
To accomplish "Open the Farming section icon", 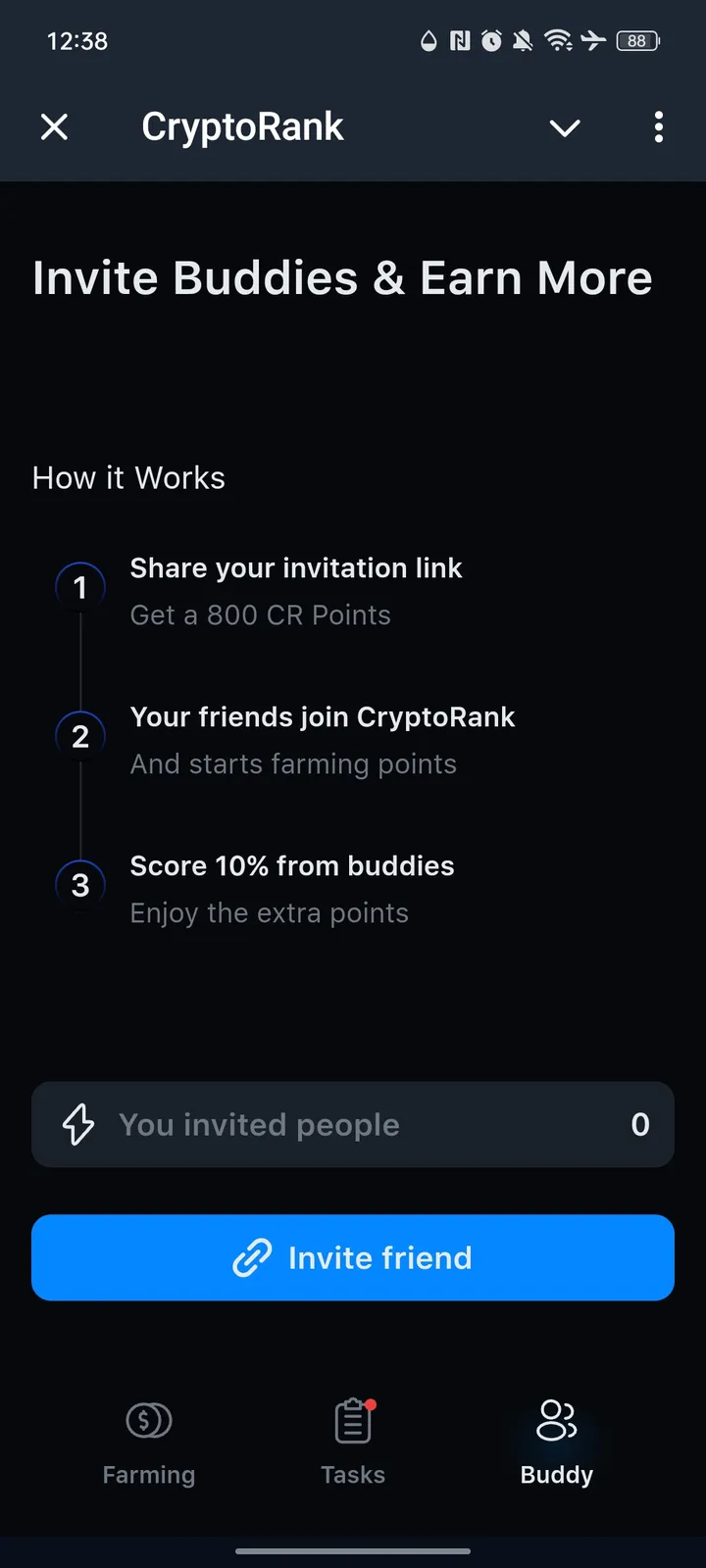I will point(148,1419).
